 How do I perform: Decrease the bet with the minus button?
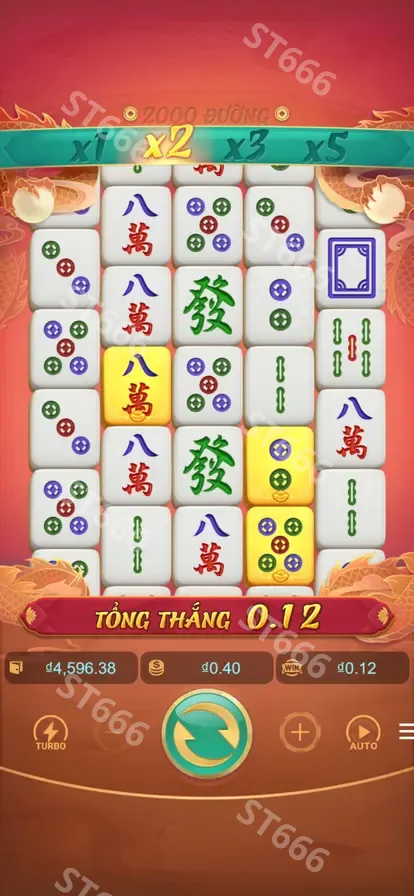tap(114, 732)
